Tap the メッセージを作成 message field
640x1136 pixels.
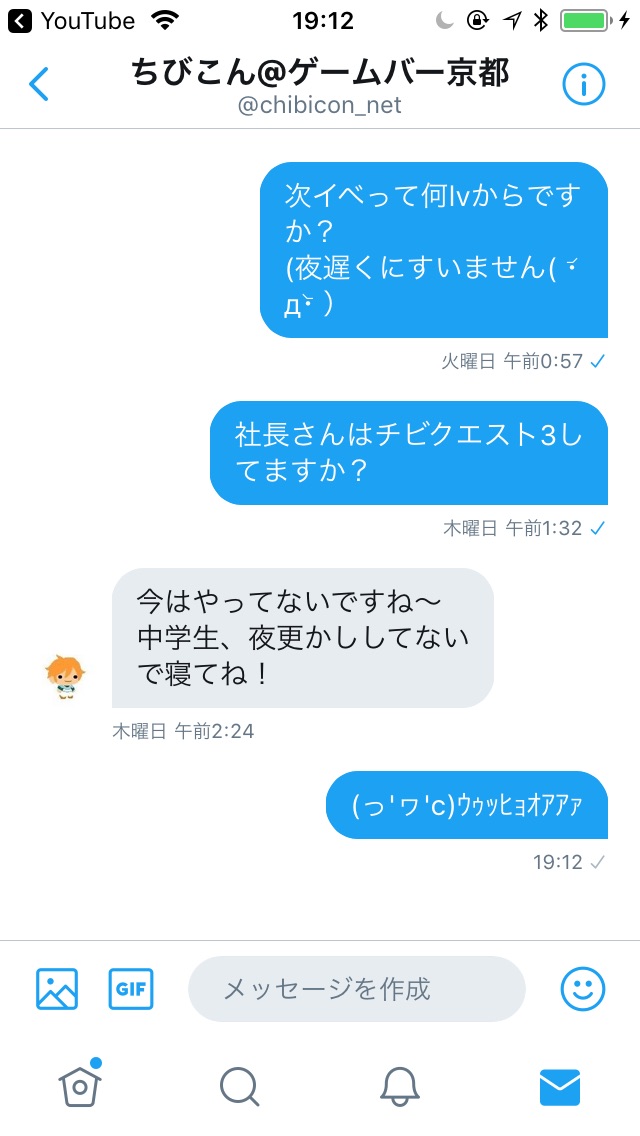click(x=357, y=989)
